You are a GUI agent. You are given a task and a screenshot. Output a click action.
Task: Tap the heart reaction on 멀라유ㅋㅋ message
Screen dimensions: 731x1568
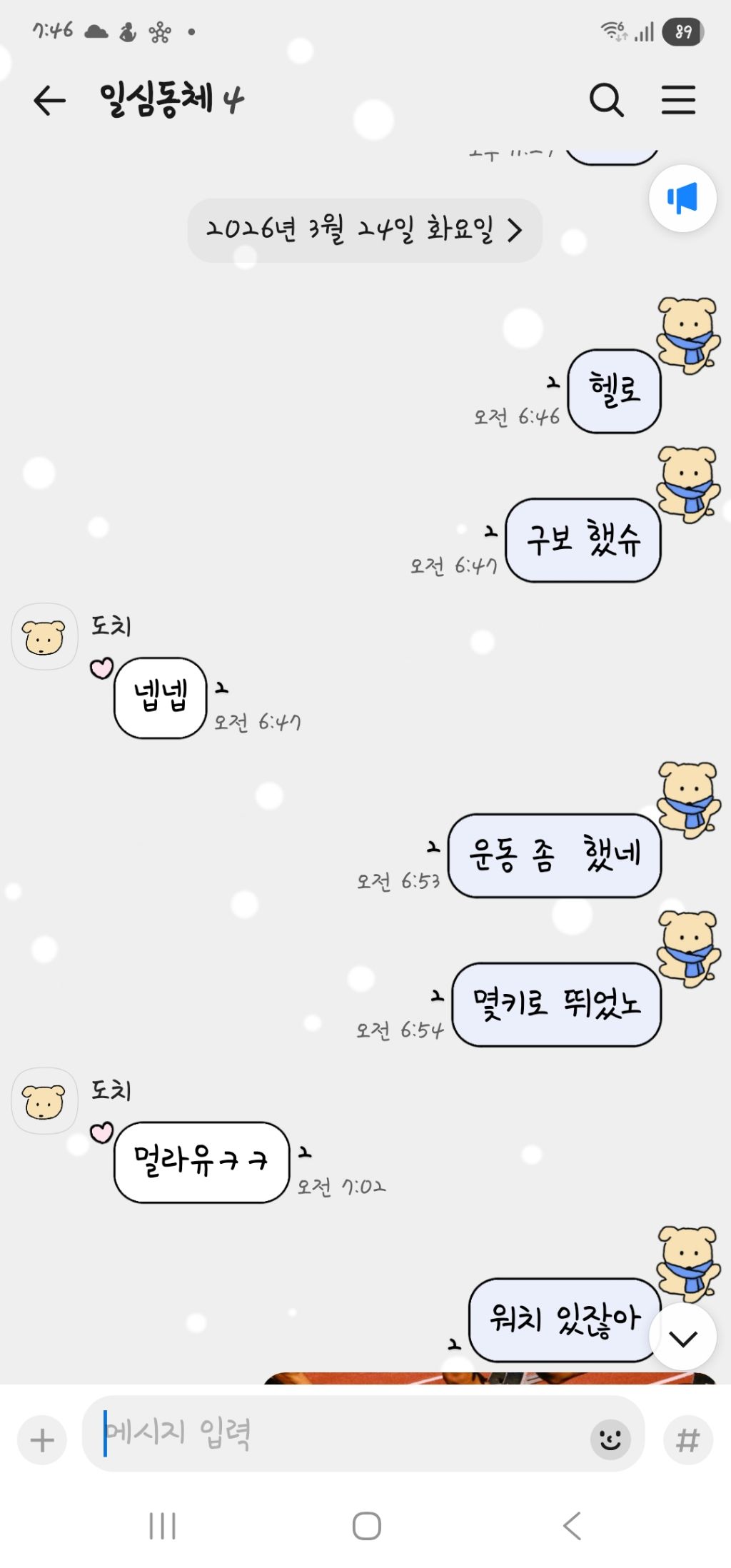[101, 1132]
